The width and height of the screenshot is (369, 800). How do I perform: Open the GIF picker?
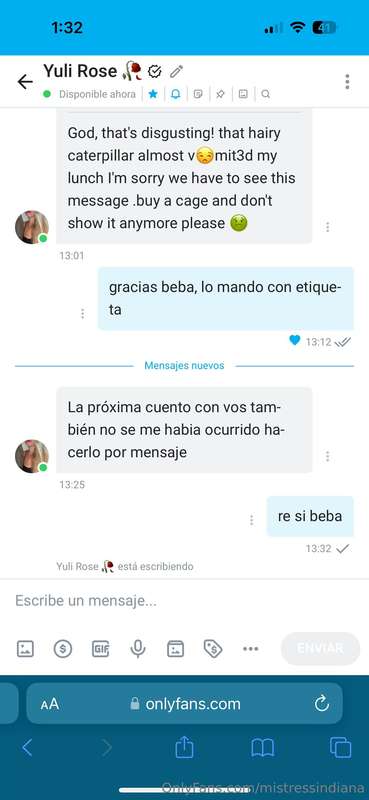pyautogui.click(x=101, y=648)
